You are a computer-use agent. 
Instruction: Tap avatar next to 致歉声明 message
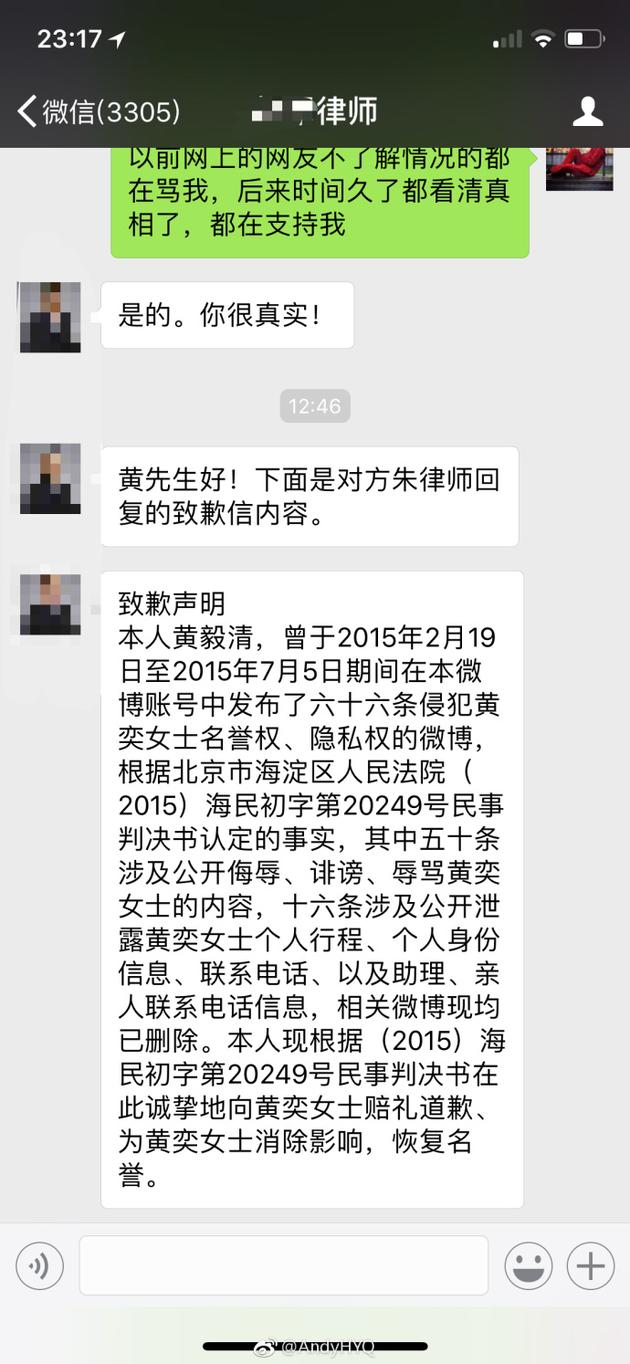(50, 604)
